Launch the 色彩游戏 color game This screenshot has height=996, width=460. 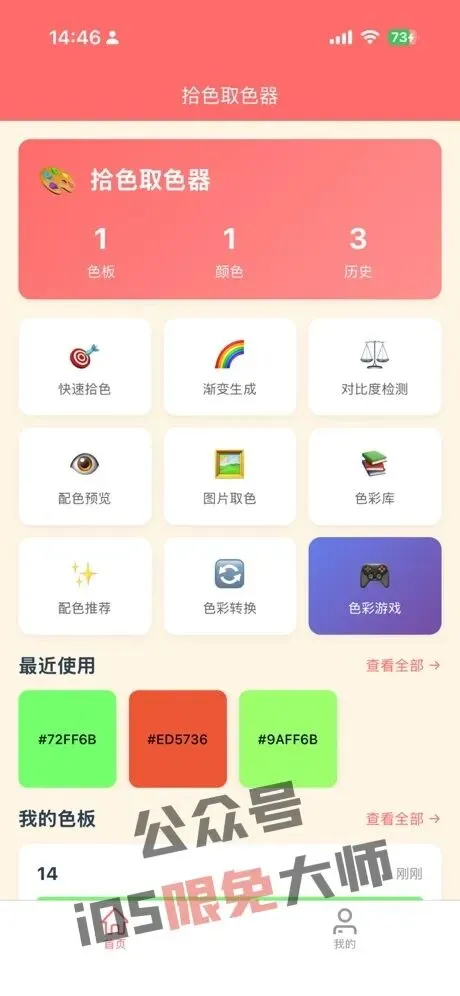pos(375,586)
